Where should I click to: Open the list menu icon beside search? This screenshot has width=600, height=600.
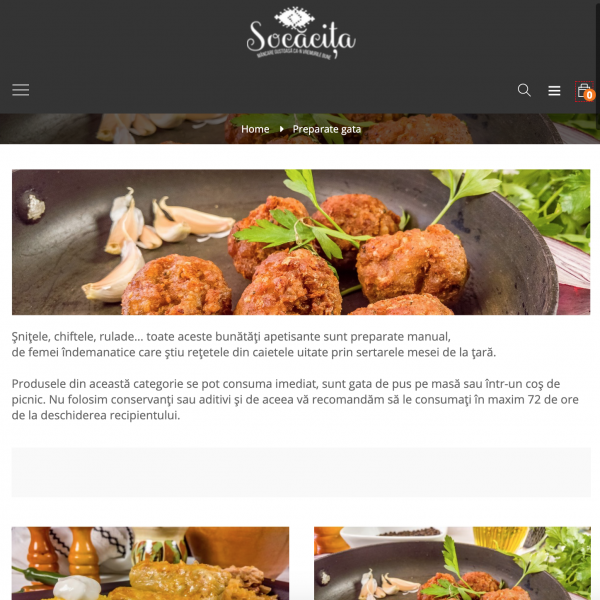(554, 91)
